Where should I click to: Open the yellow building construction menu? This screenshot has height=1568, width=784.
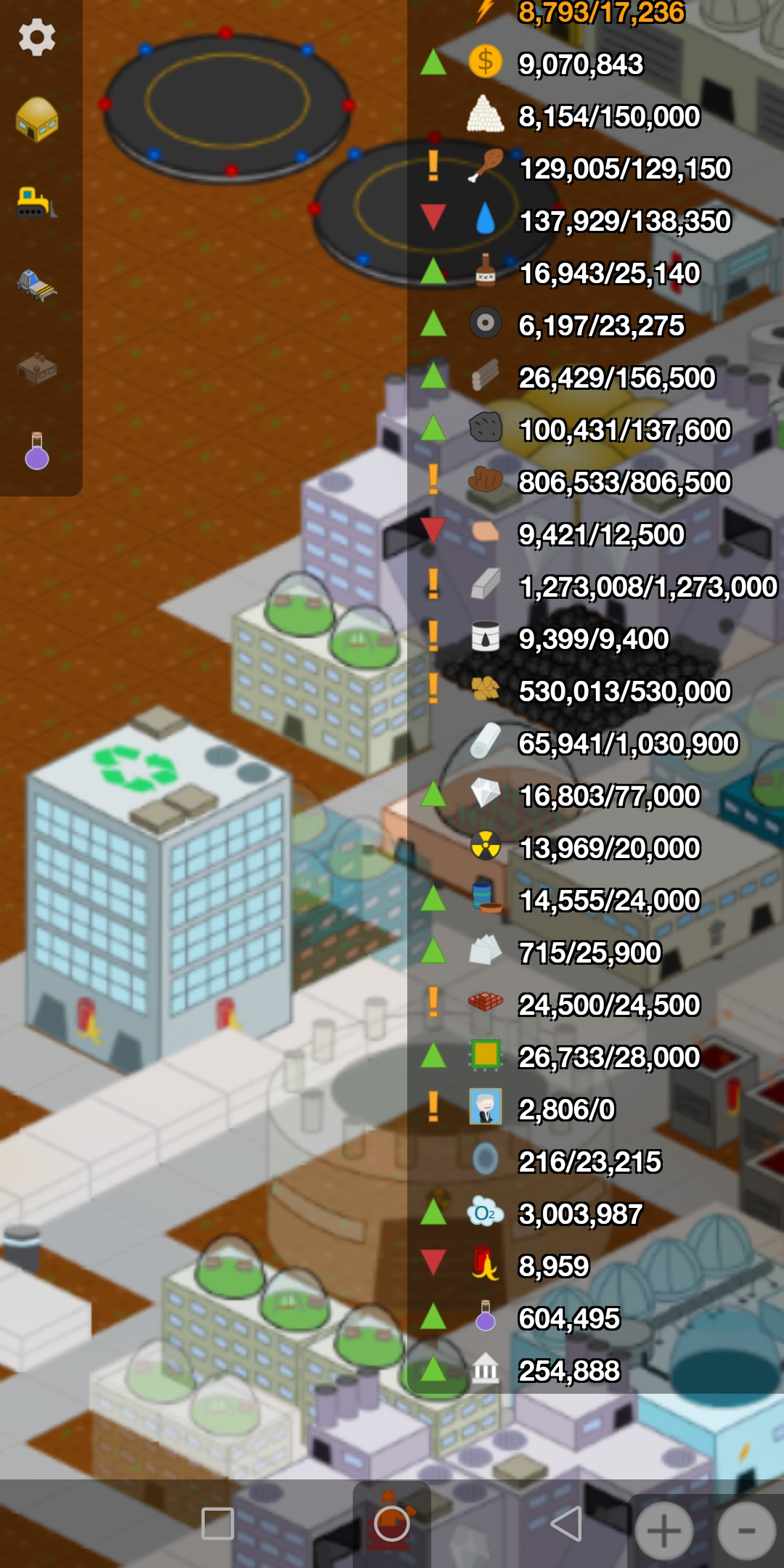coord(37,120)
